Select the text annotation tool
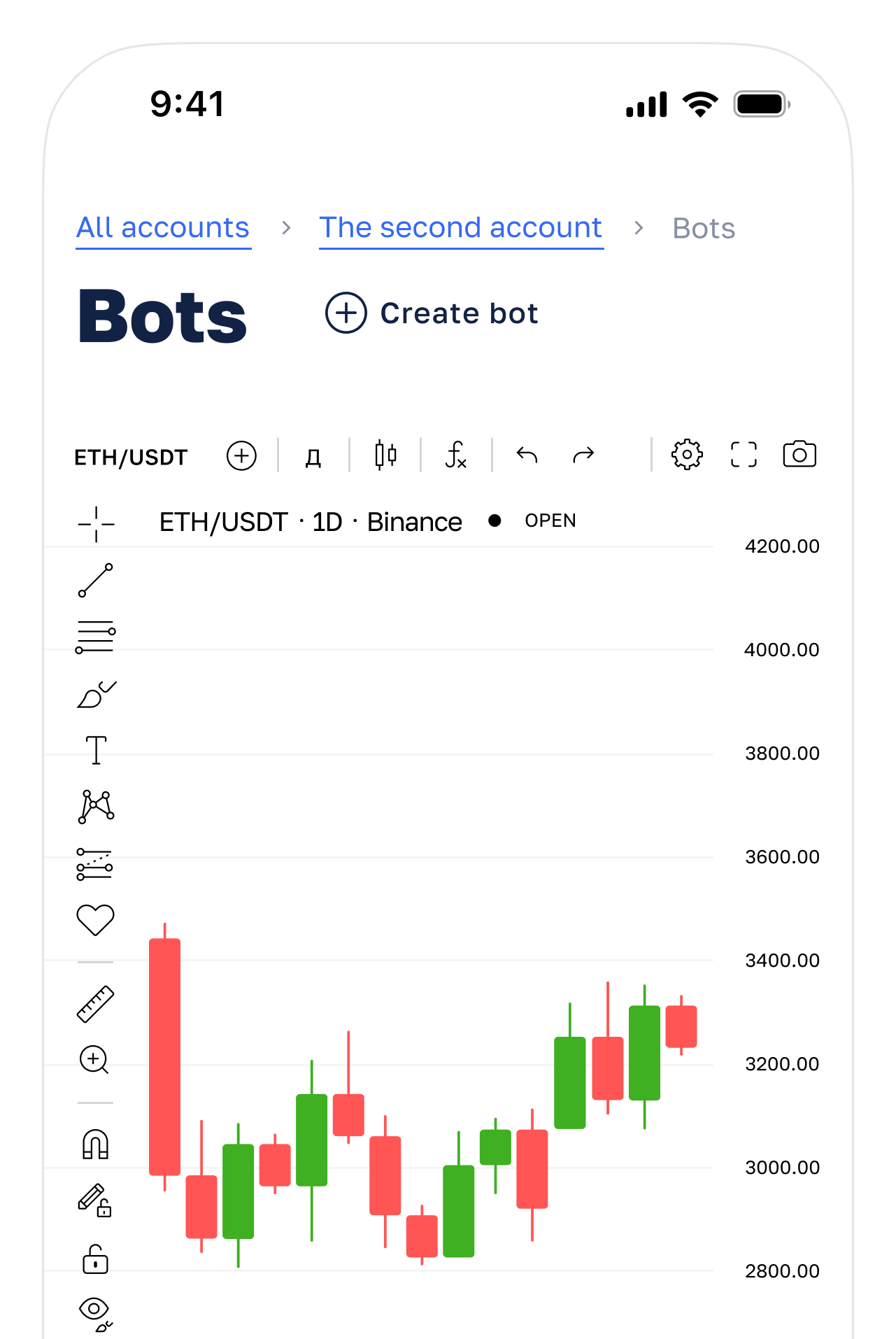 coord(96,751)
